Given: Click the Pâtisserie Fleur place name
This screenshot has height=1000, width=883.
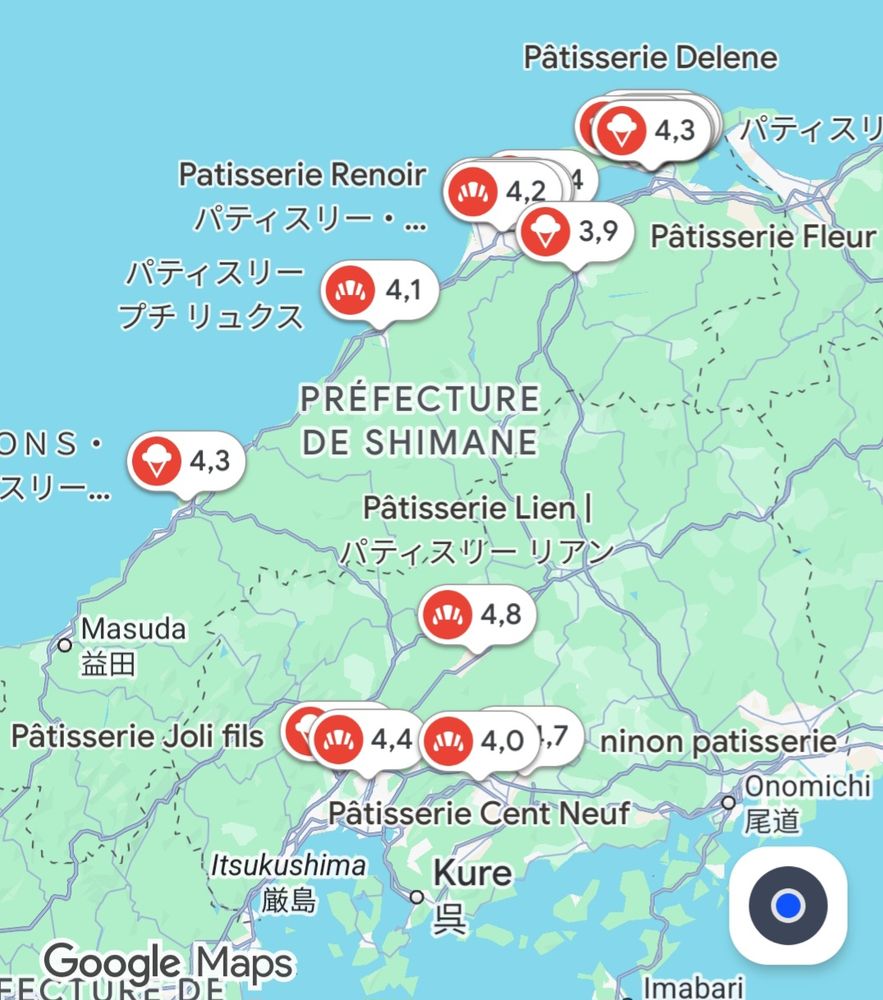Looking at the screenshot, I should (761, 238).
